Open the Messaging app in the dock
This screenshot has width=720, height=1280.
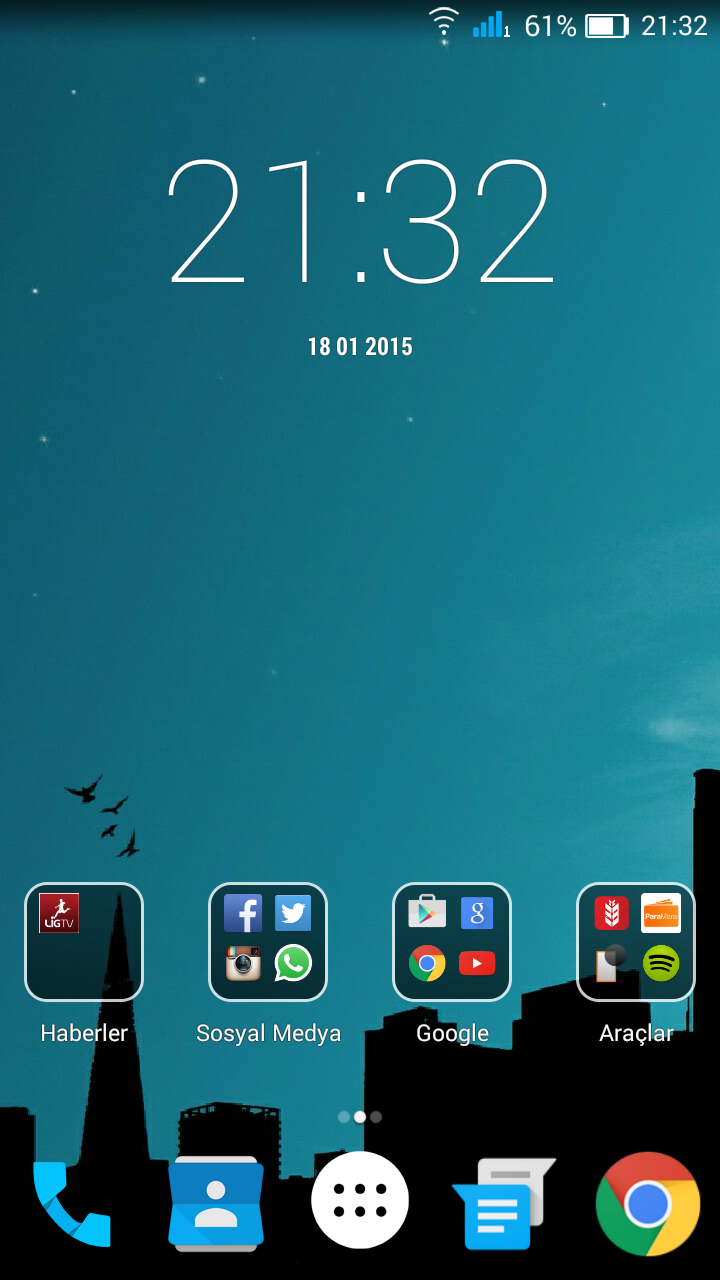[503, 1204]
